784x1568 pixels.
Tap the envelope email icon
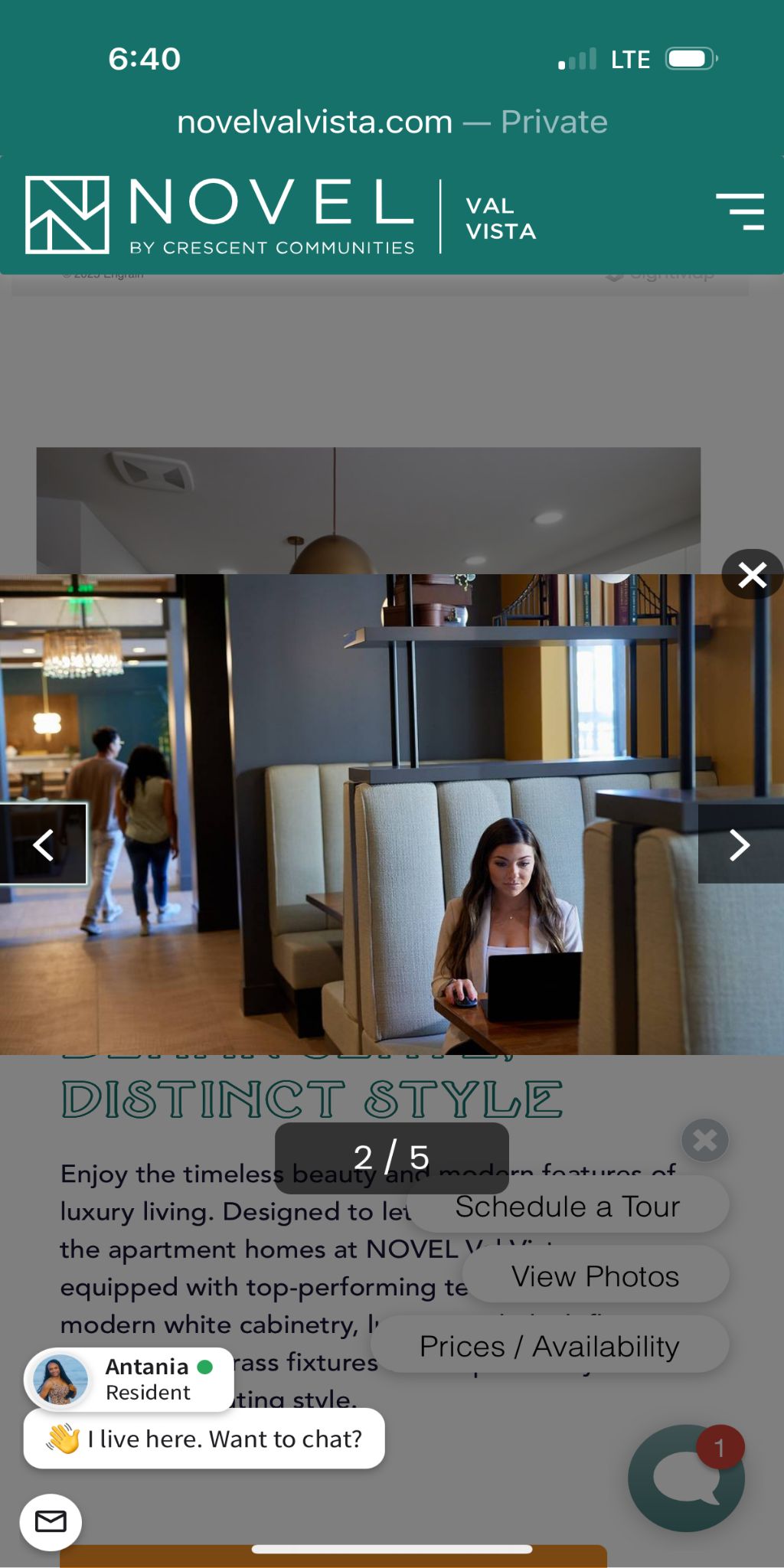click(x=51, y=1522)
